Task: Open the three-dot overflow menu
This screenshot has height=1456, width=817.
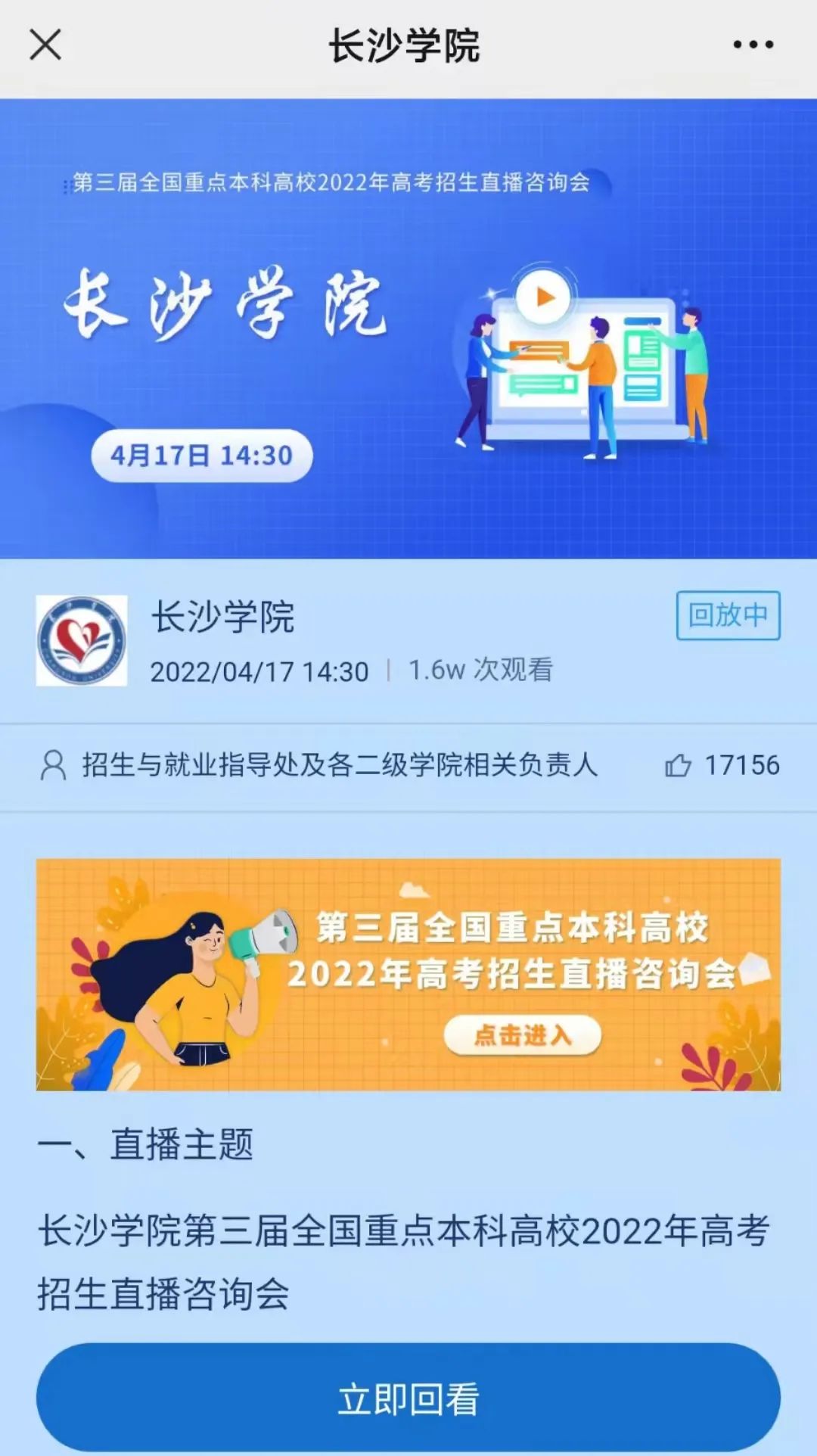Action: click(x=753, y=45)
